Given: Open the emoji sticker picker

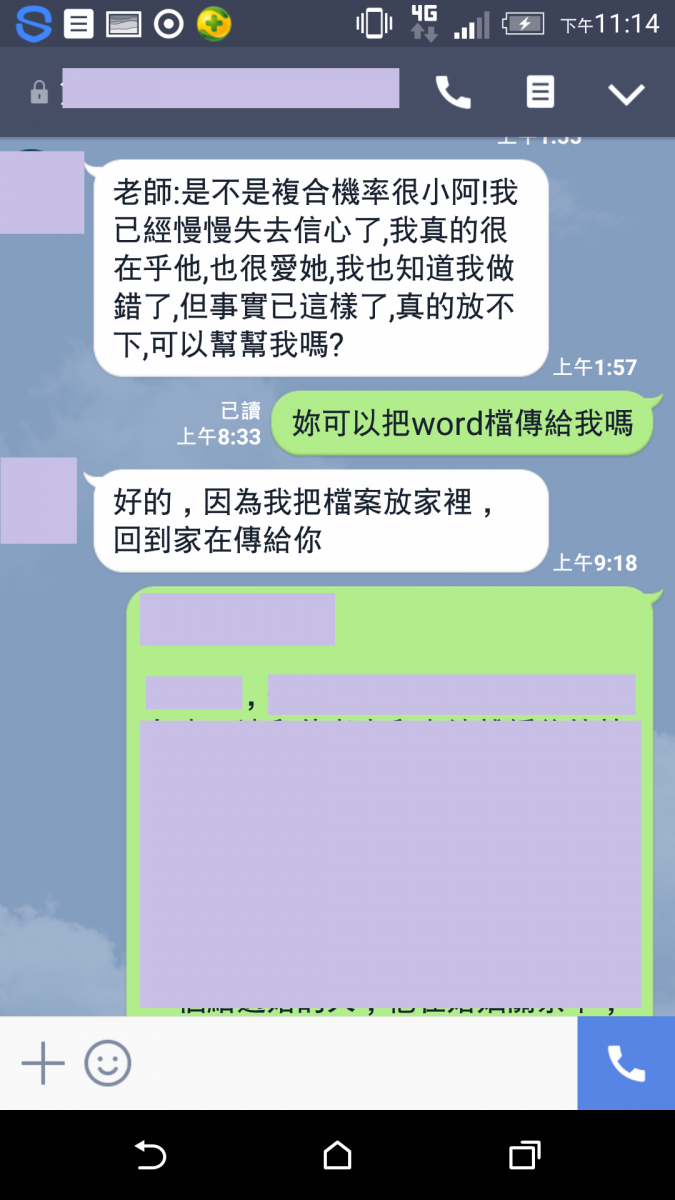Looking at the screenshot, I should click(108, 1063).
